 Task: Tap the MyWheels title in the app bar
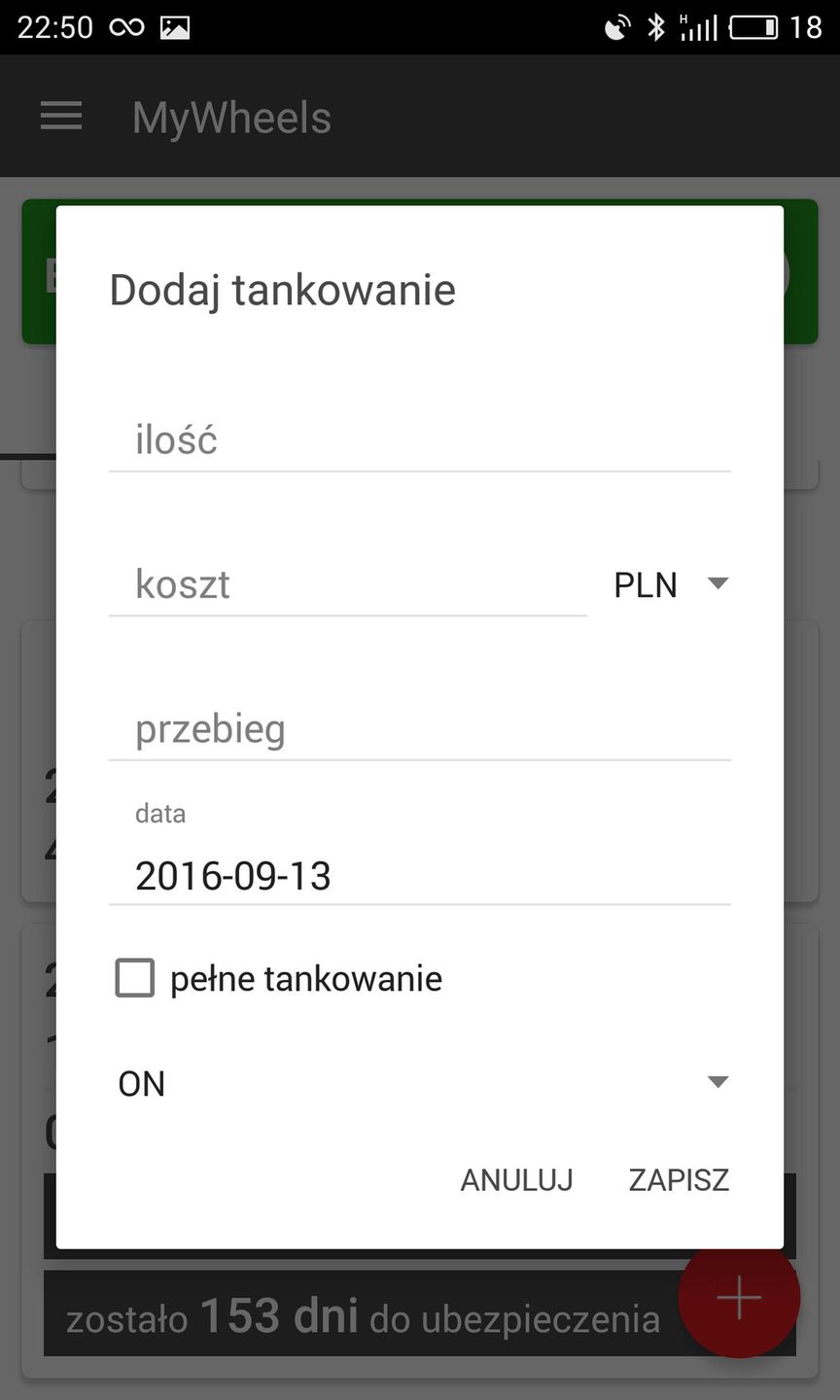pyautogui.click(x=231, y=116)
